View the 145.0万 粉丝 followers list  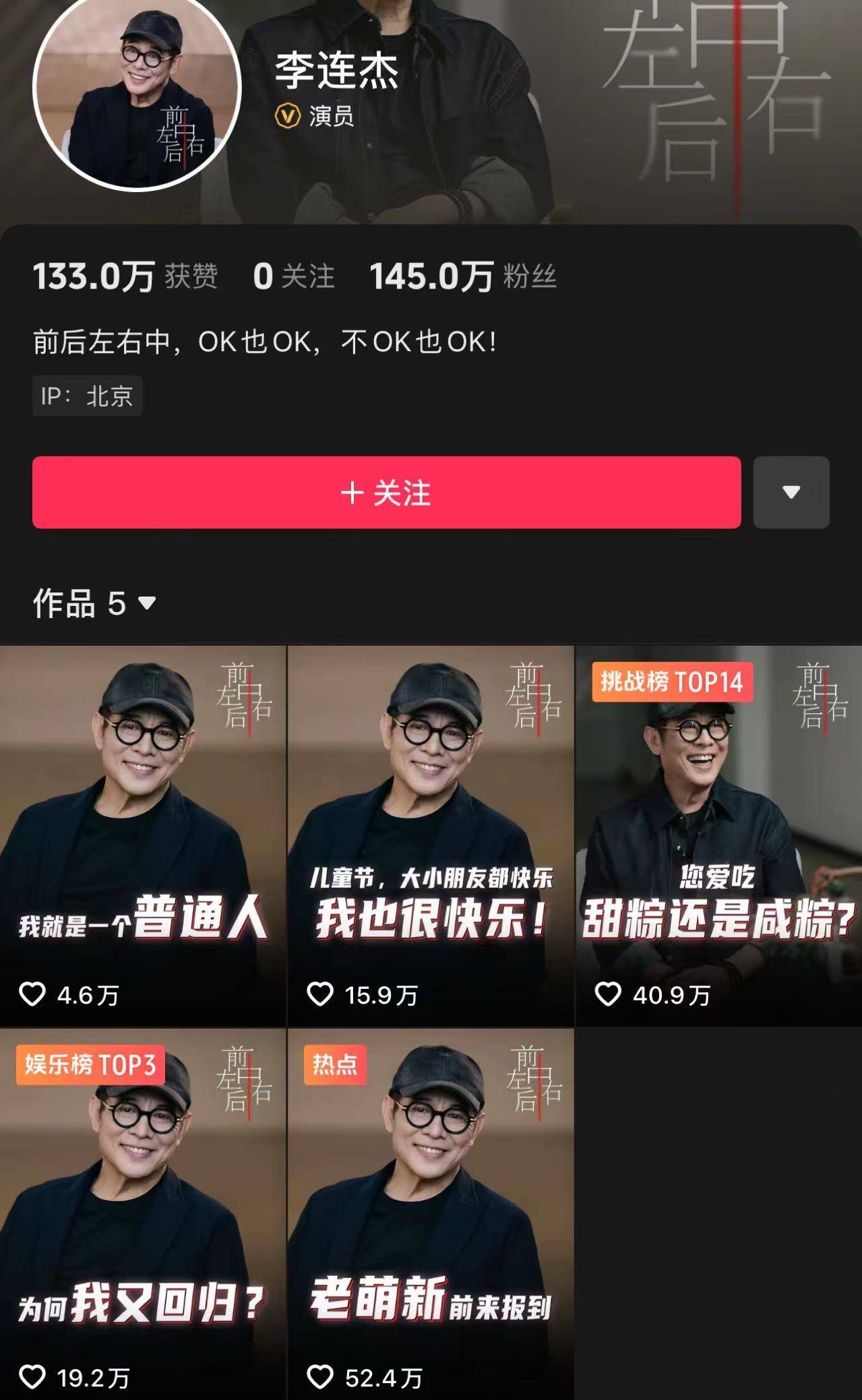pyautogui.click(x=463, y=277)
